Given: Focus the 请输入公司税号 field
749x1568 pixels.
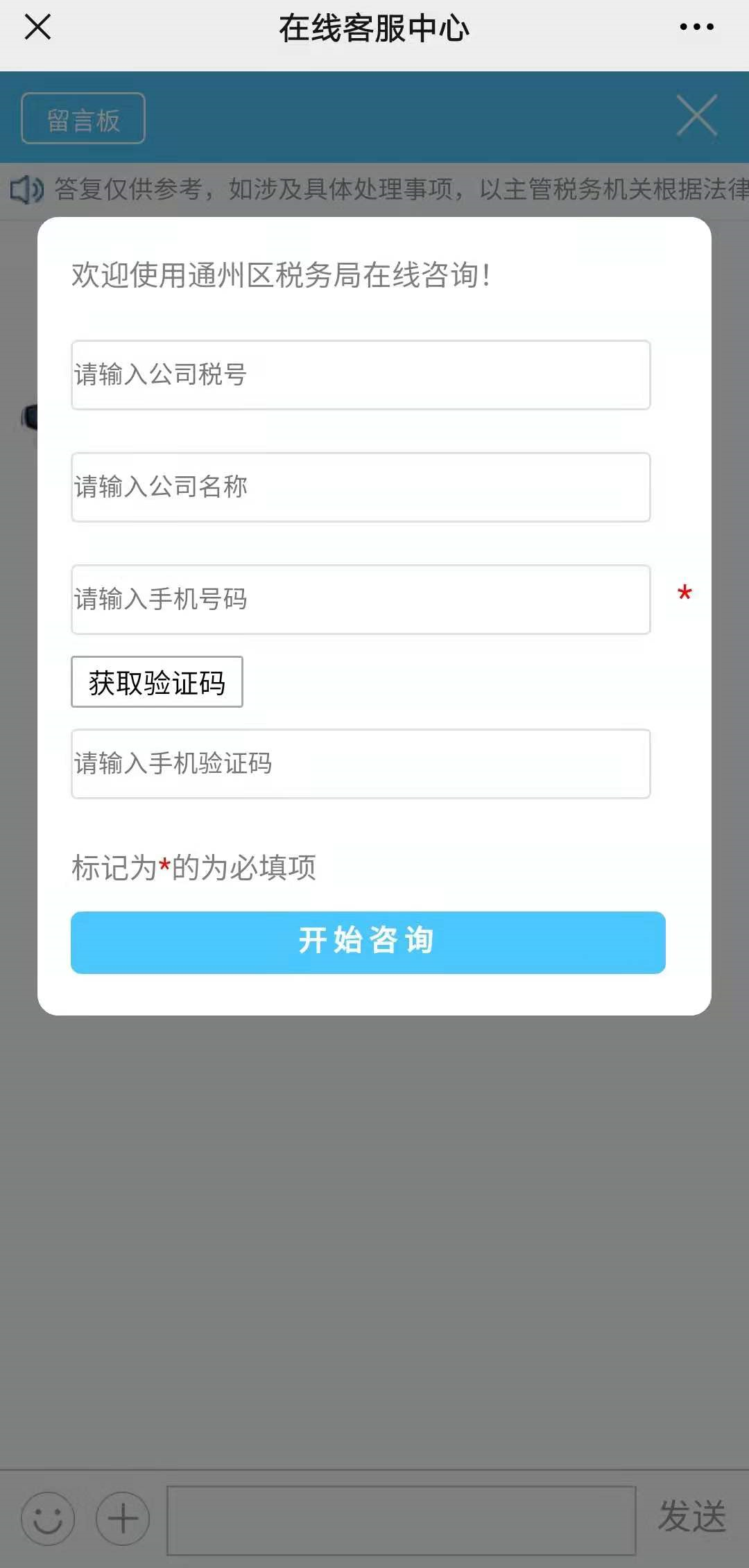Looking at the screenshot, I should tap(361, 375).
